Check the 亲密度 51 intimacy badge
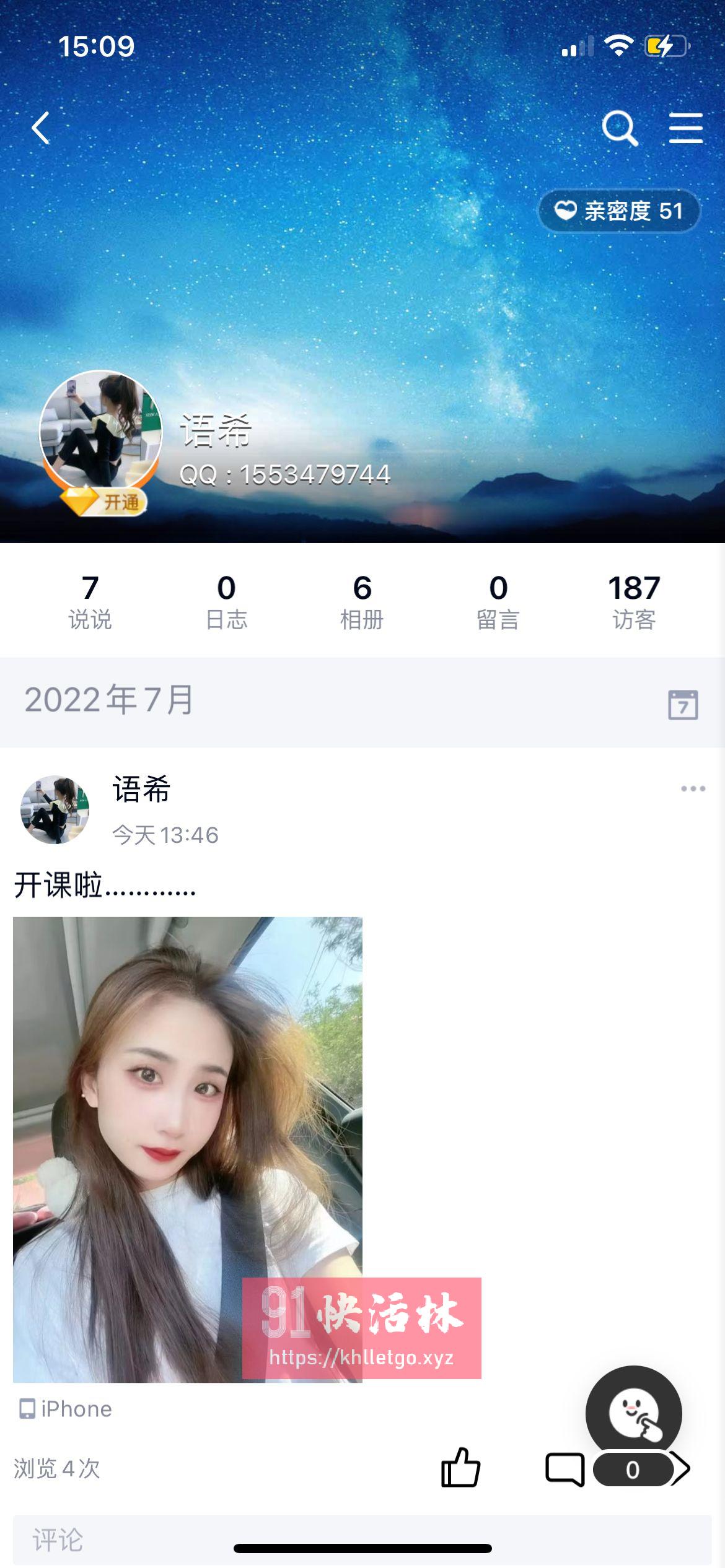 618,211
